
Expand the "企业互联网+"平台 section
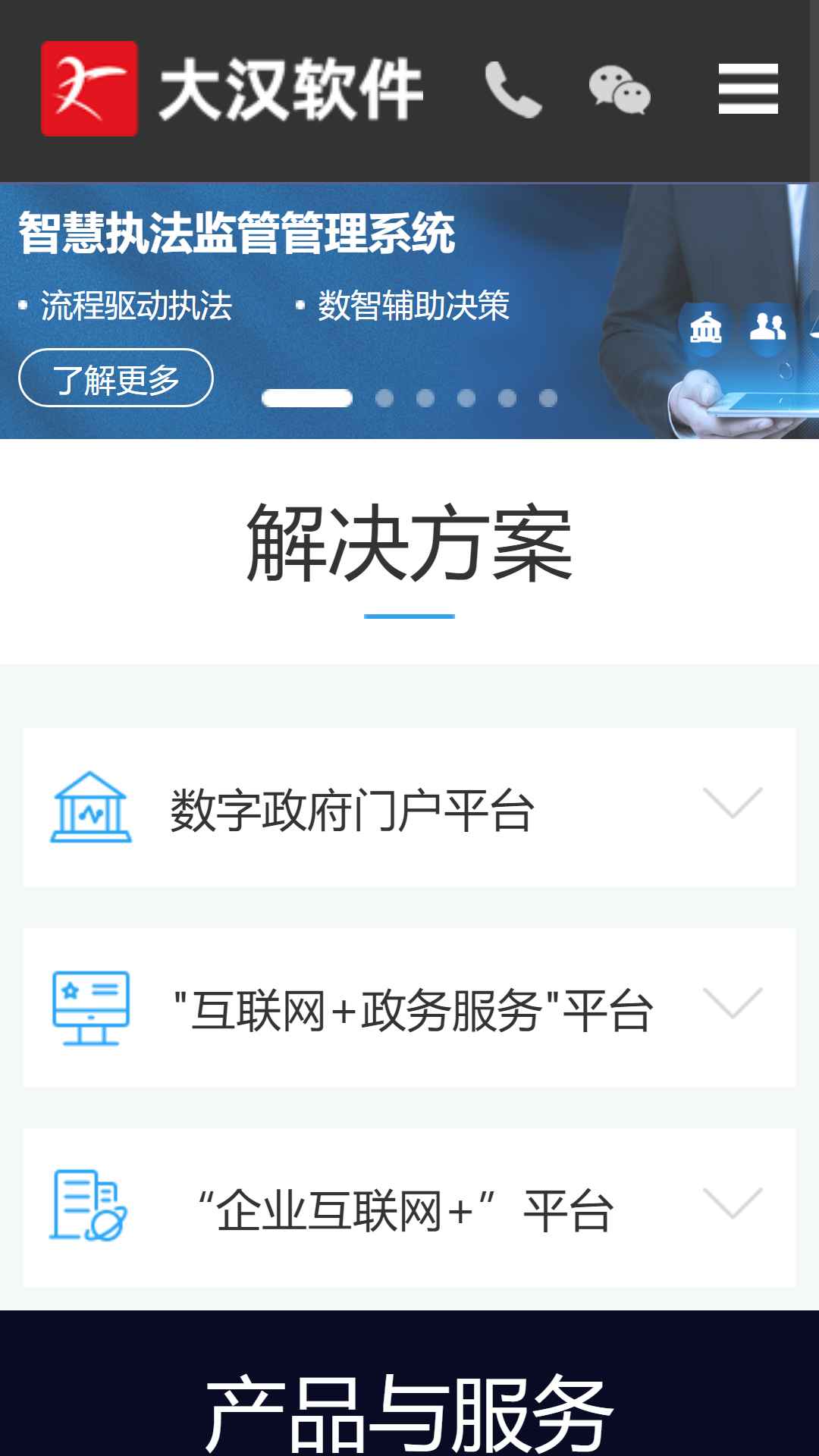pyautogui.click(x=409, y=1208)
